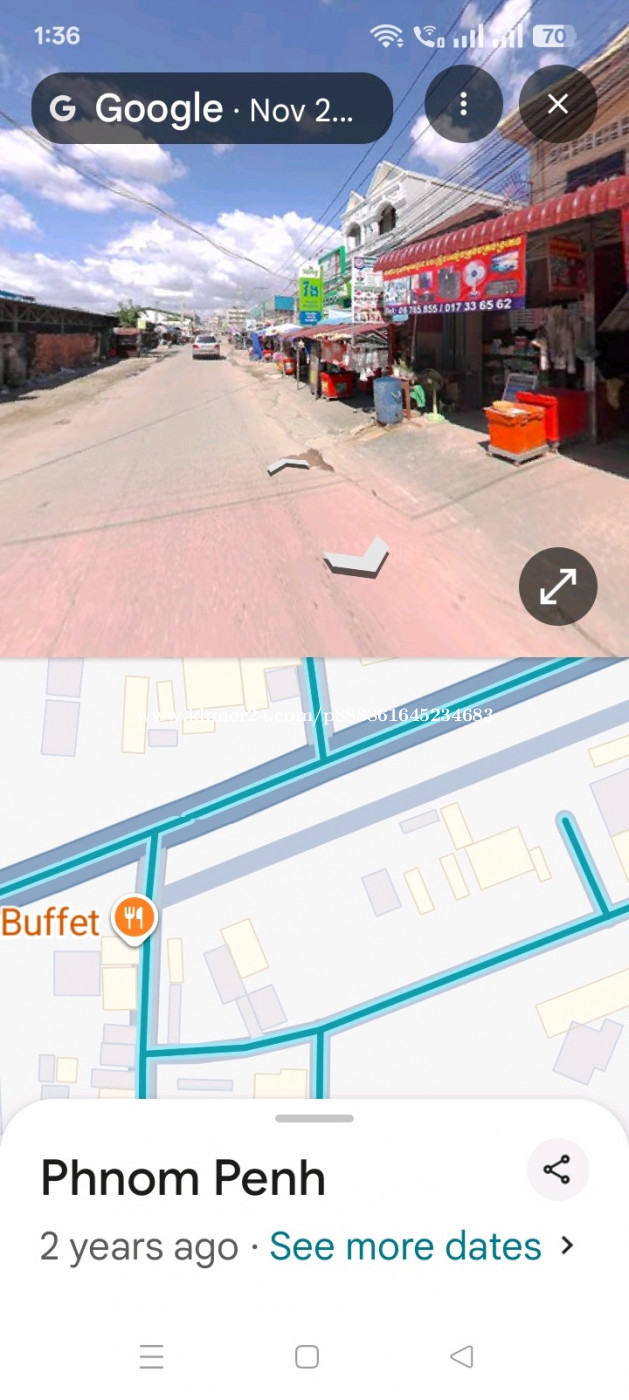Open recent apps from navigation bar
Screen dimensions: 629x1400
tap(152, 1356)
